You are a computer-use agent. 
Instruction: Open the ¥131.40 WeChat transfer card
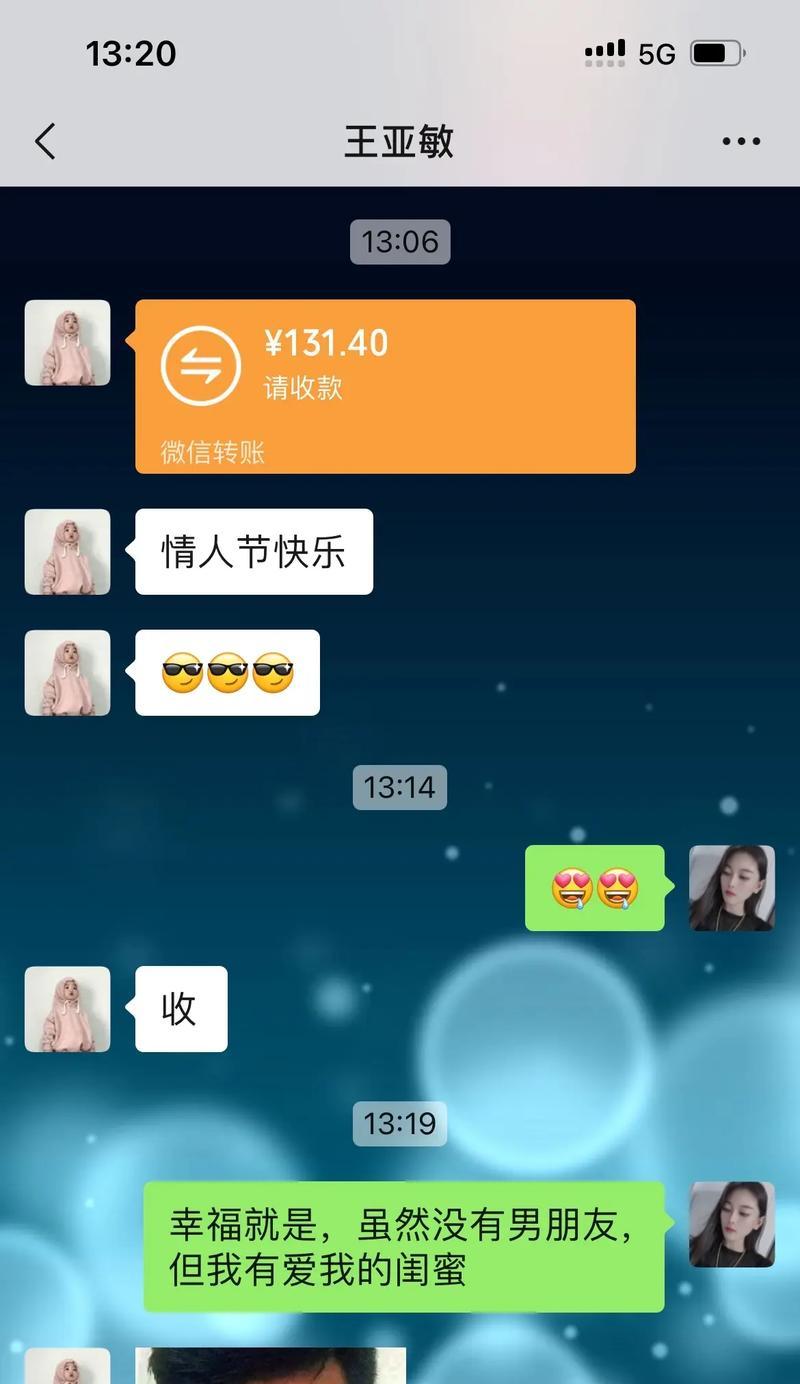(385, 386)
